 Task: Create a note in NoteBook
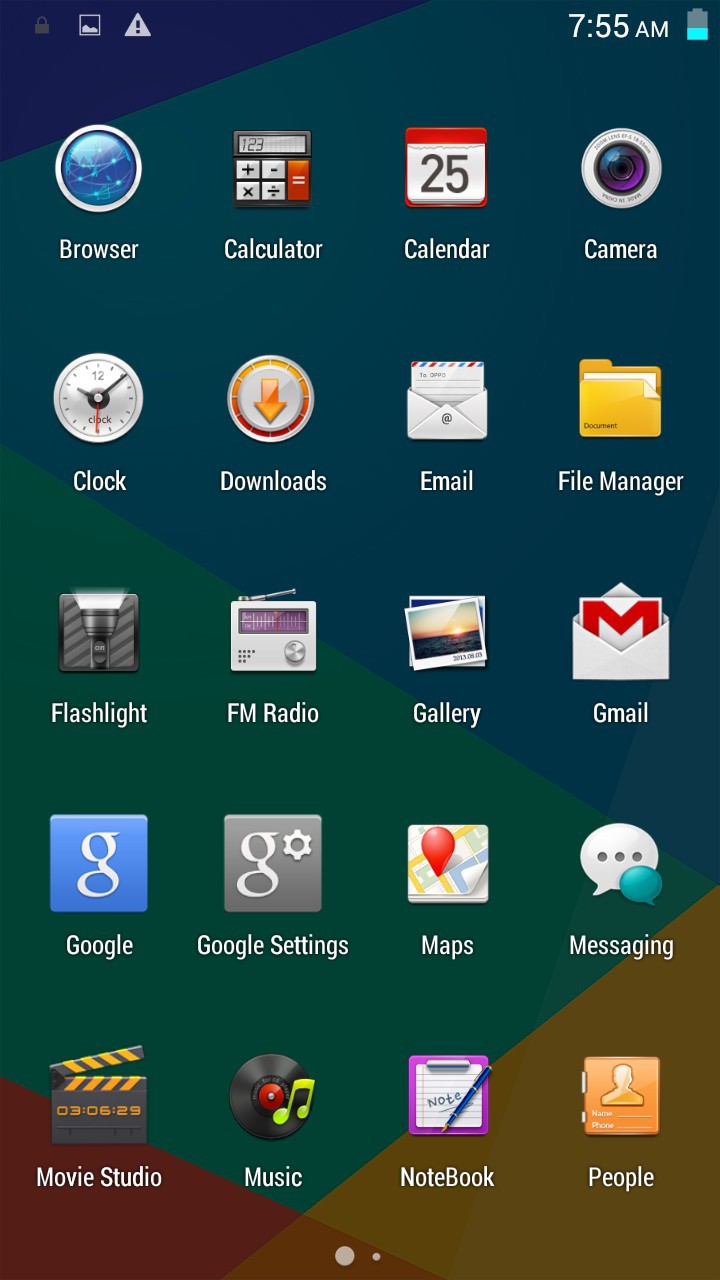pos(446,1096)
